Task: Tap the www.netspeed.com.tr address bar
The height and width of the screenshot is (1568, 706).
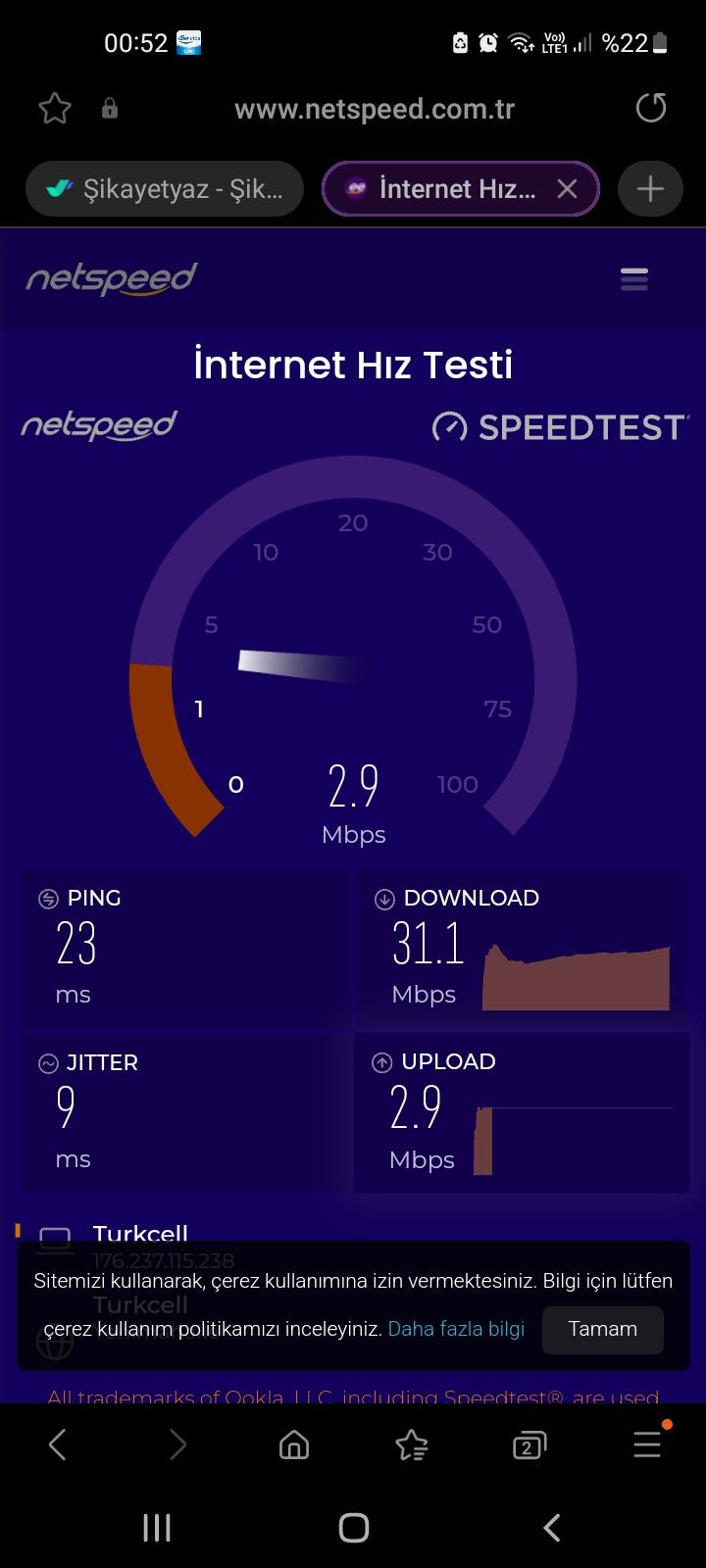Action: (x=374, y=108)
